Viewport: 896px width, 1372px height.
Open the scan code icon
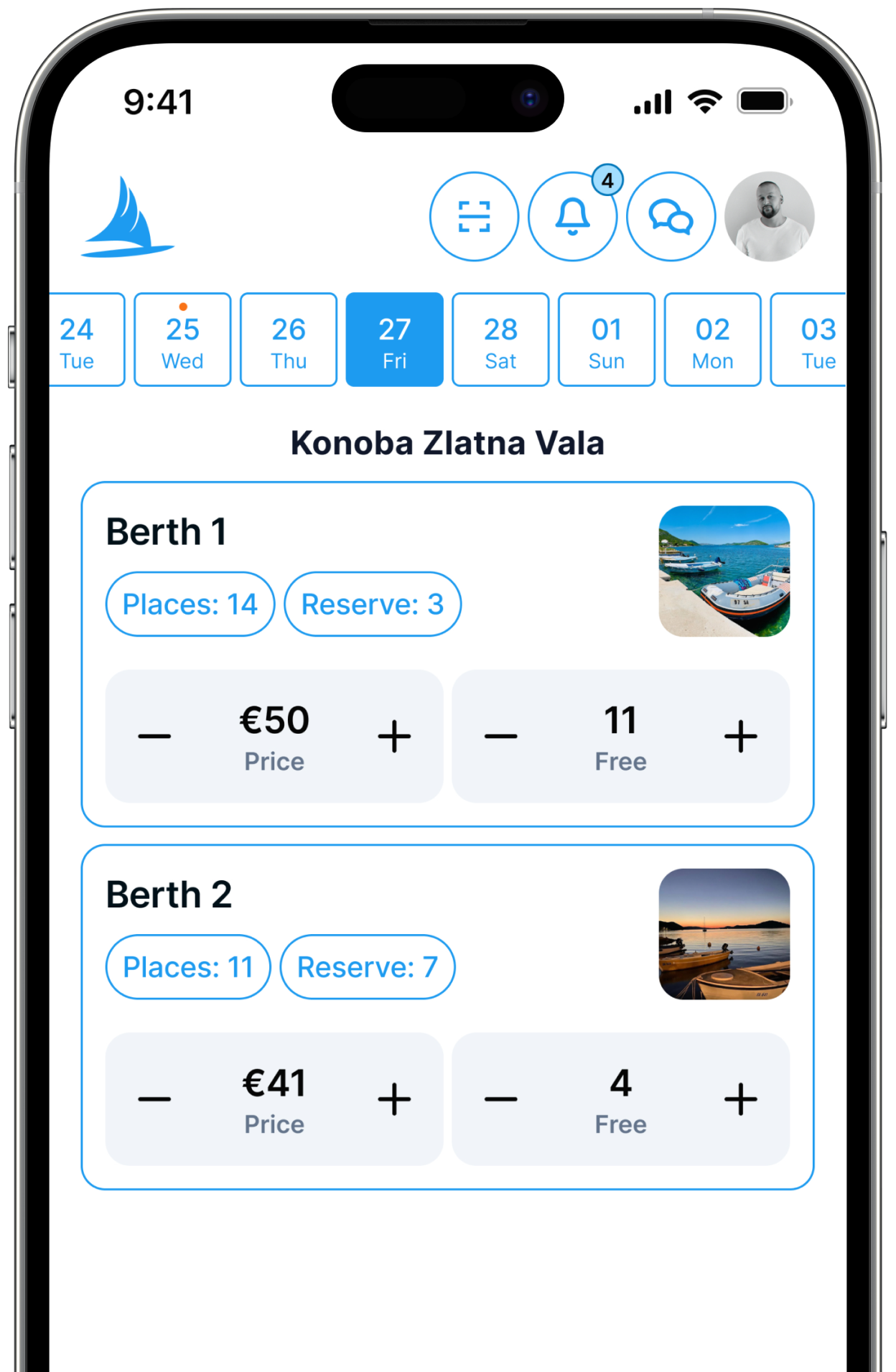point(474,216)
